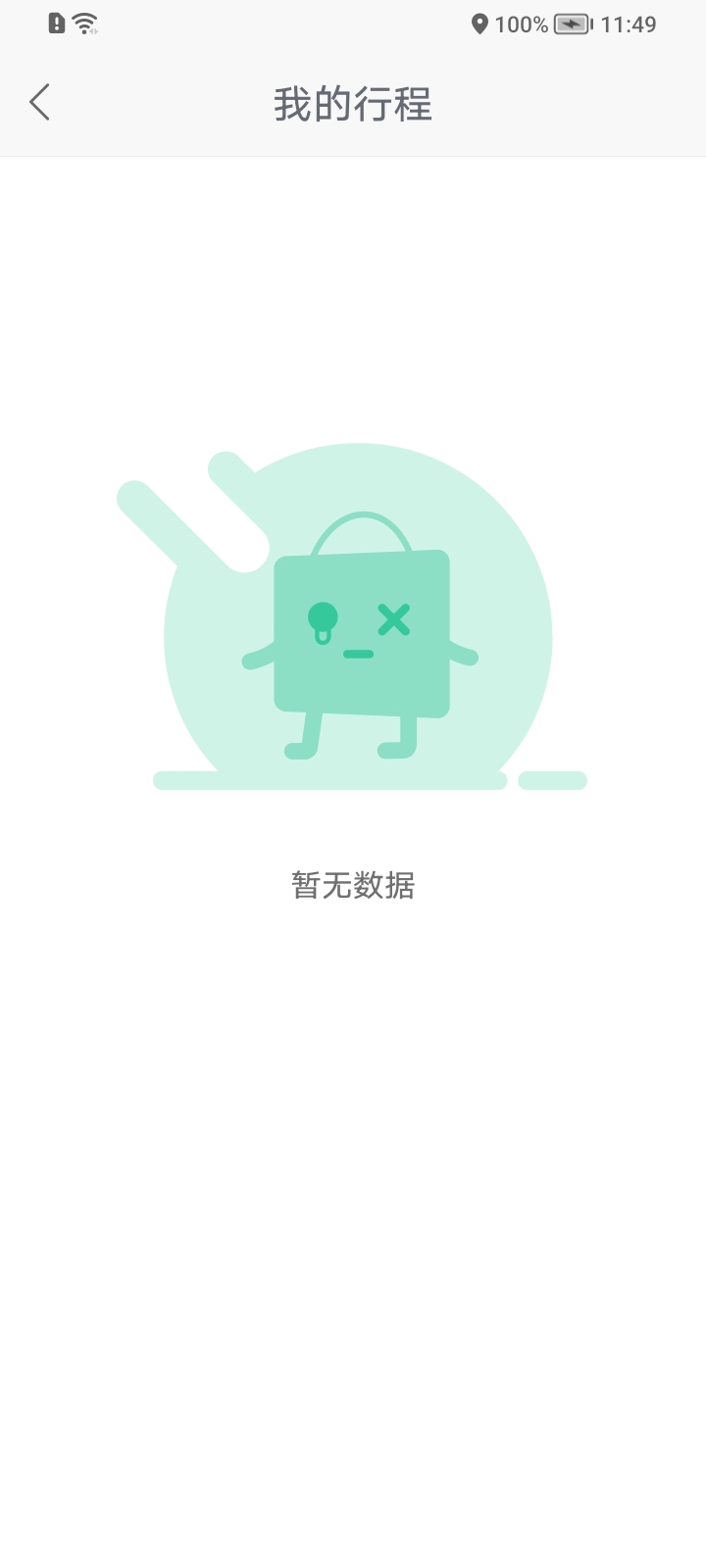Viewport: 706px width, 1568px height.
Task: Tap 暂无数据 to refresh the list
Action: click(353, 884)
